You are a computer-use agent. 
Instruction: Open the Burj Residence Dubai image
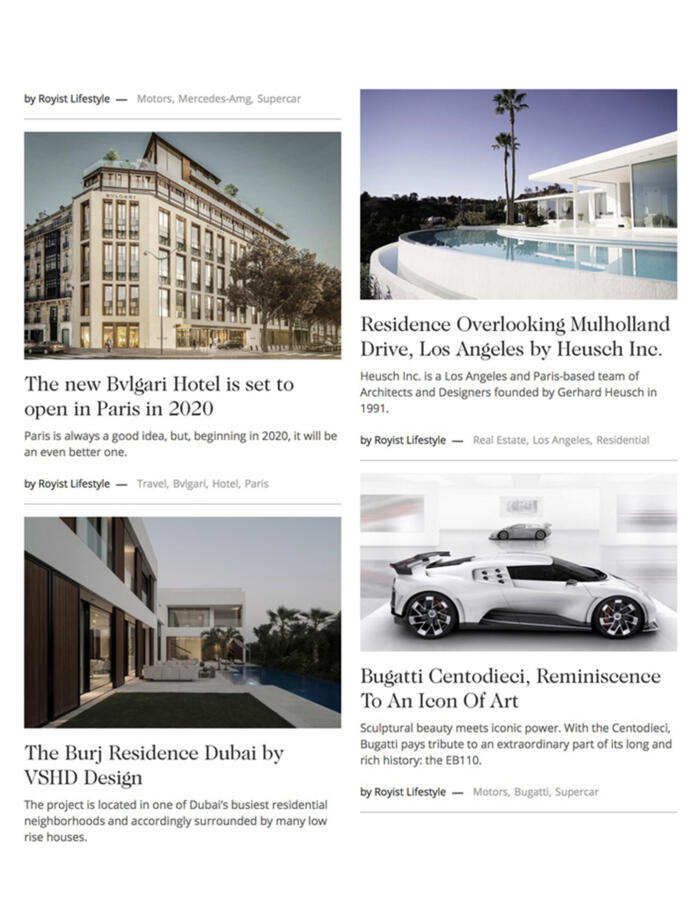tap(182, 621)
